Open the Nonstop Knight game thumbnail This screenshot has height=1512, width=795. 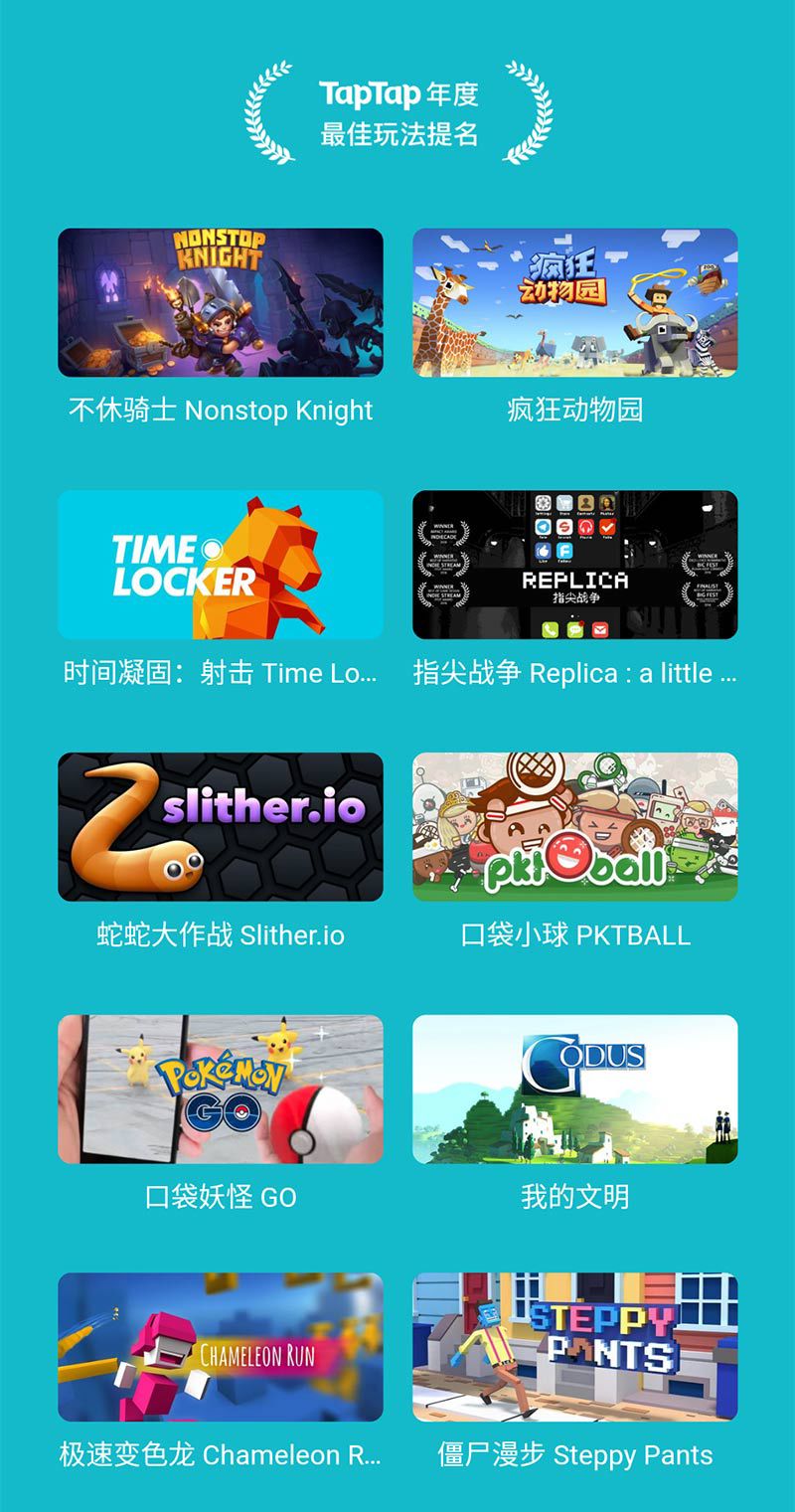tap(219, 303)
